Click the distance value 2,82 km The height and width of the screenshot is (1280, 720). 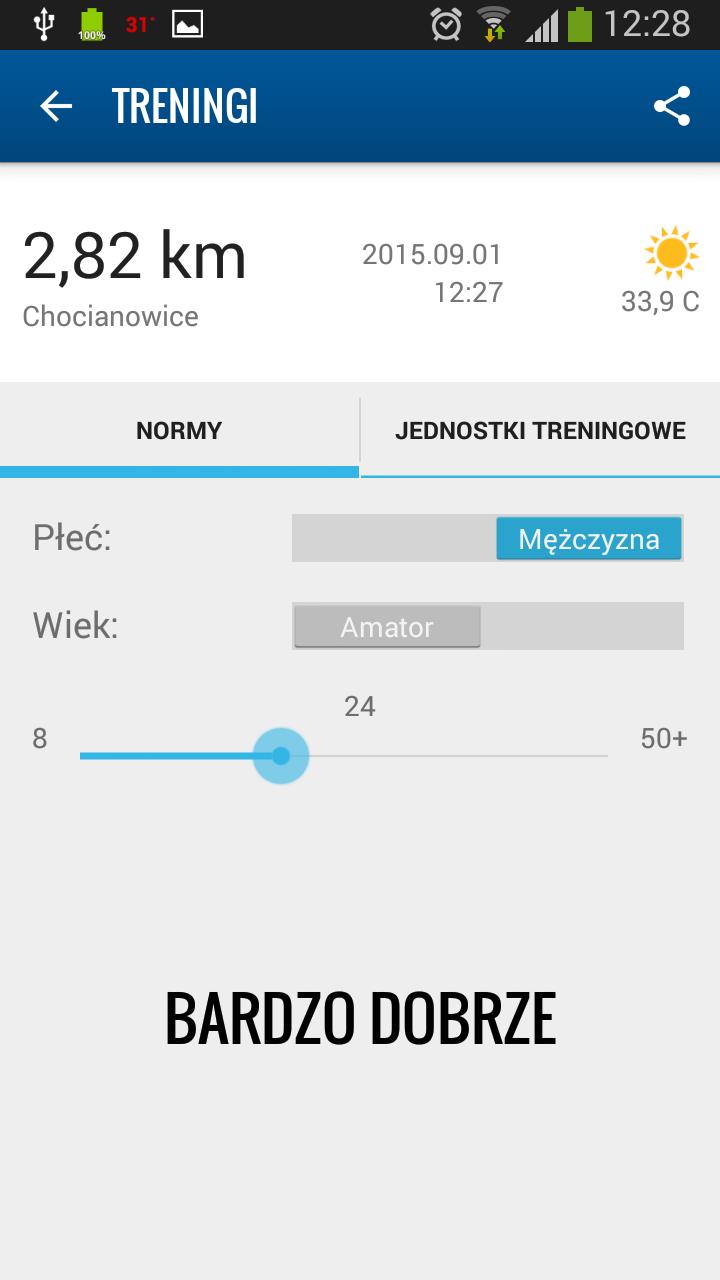135,255
